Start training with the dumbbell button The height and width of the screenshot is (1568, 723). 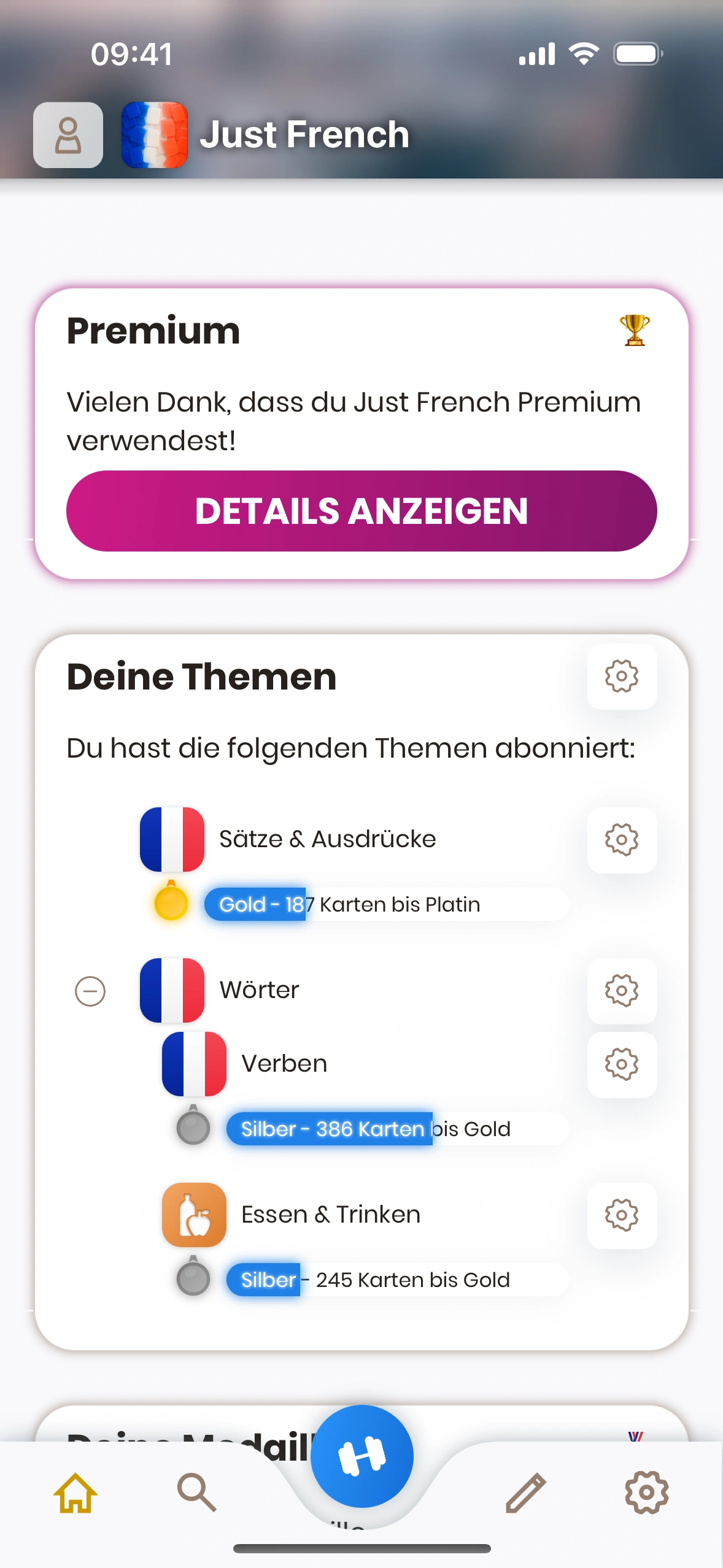[x=362, y=1456]
